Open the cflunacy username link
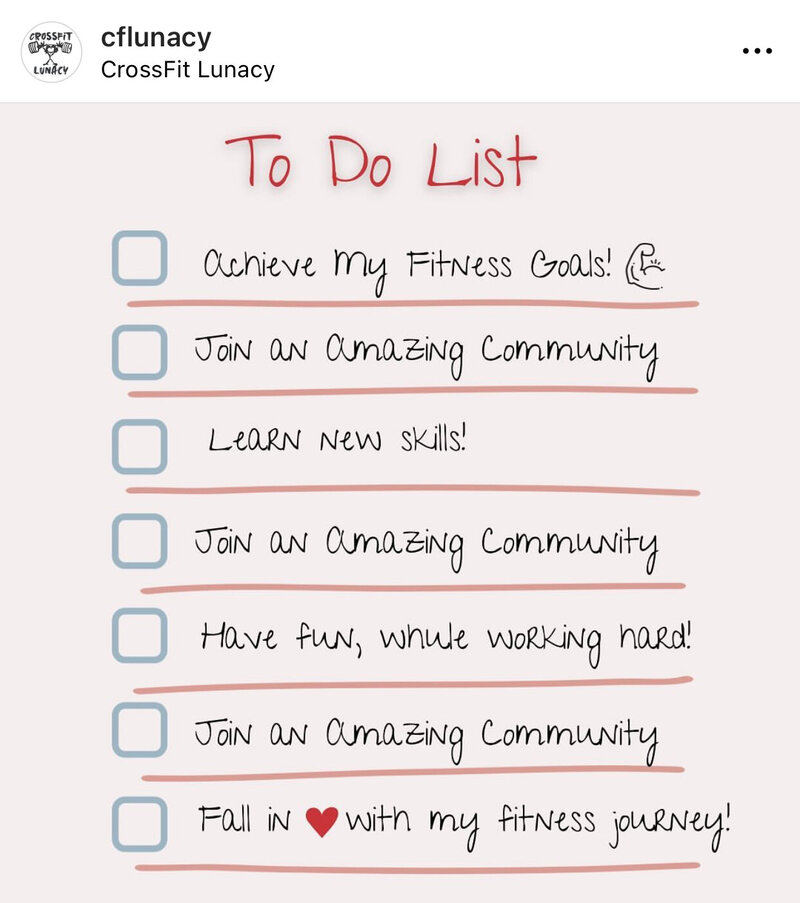The height and width of the screenshot is (903, 800). click(156, 38)
